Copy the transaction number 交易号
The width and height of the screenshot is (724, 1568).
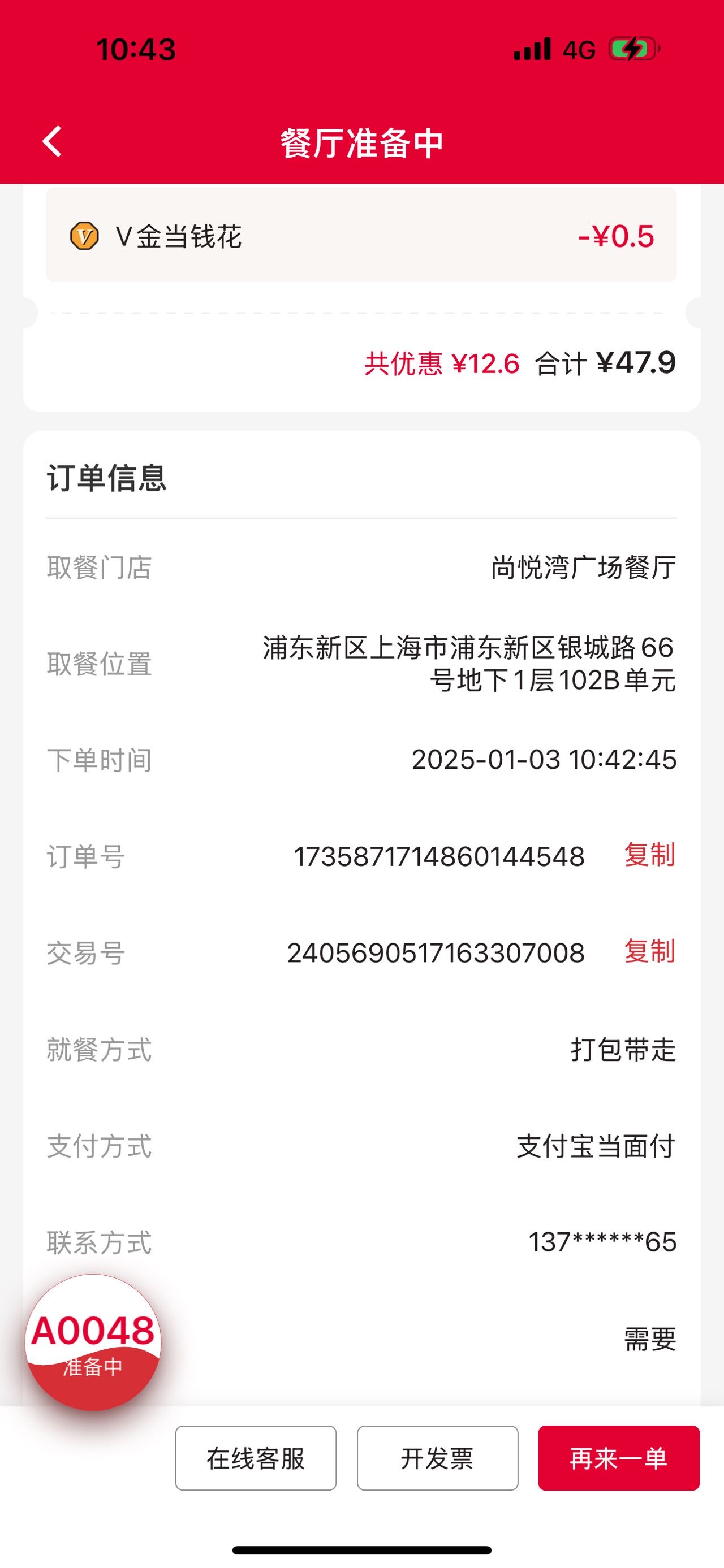(650, 951)
